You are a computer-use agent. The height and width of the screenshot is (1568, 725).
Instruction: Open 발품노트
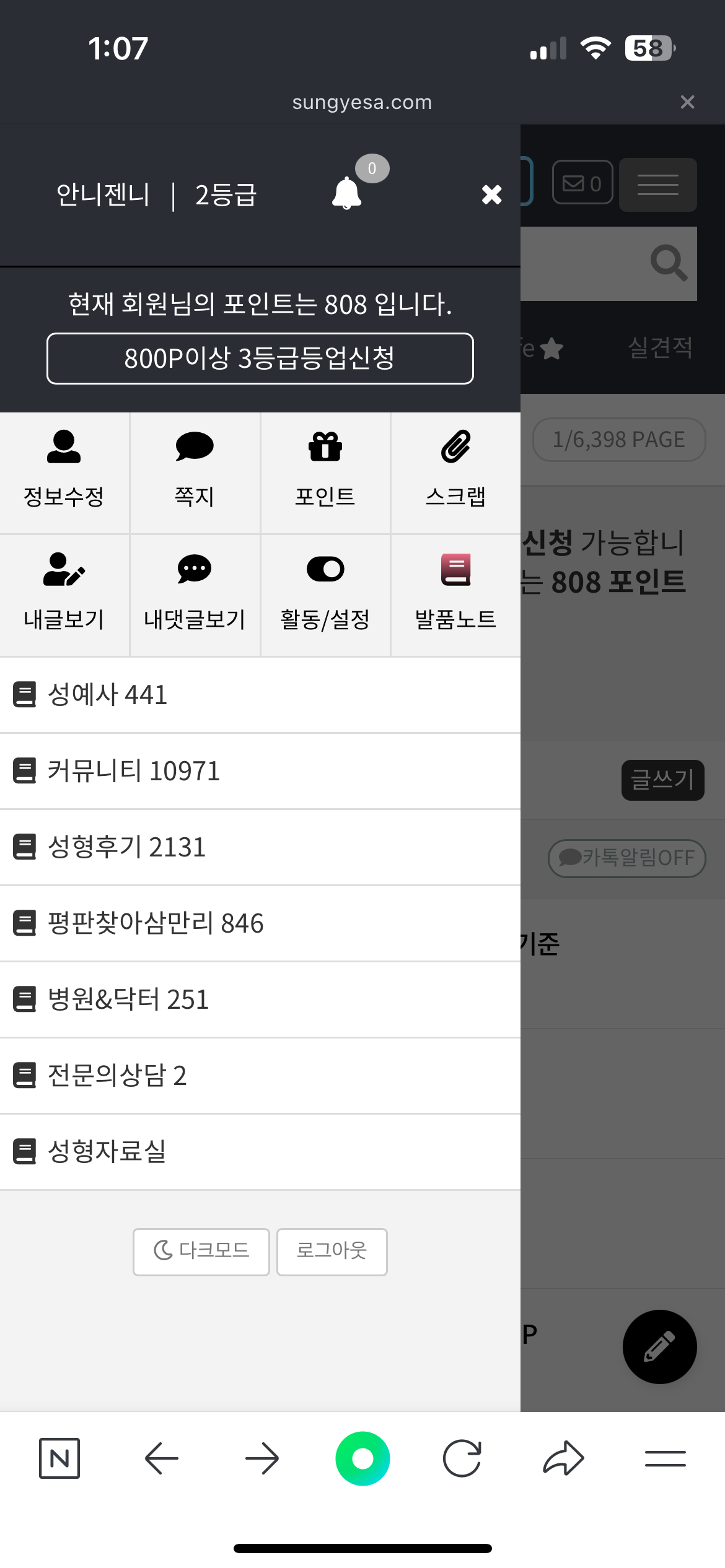coord(456,595)
